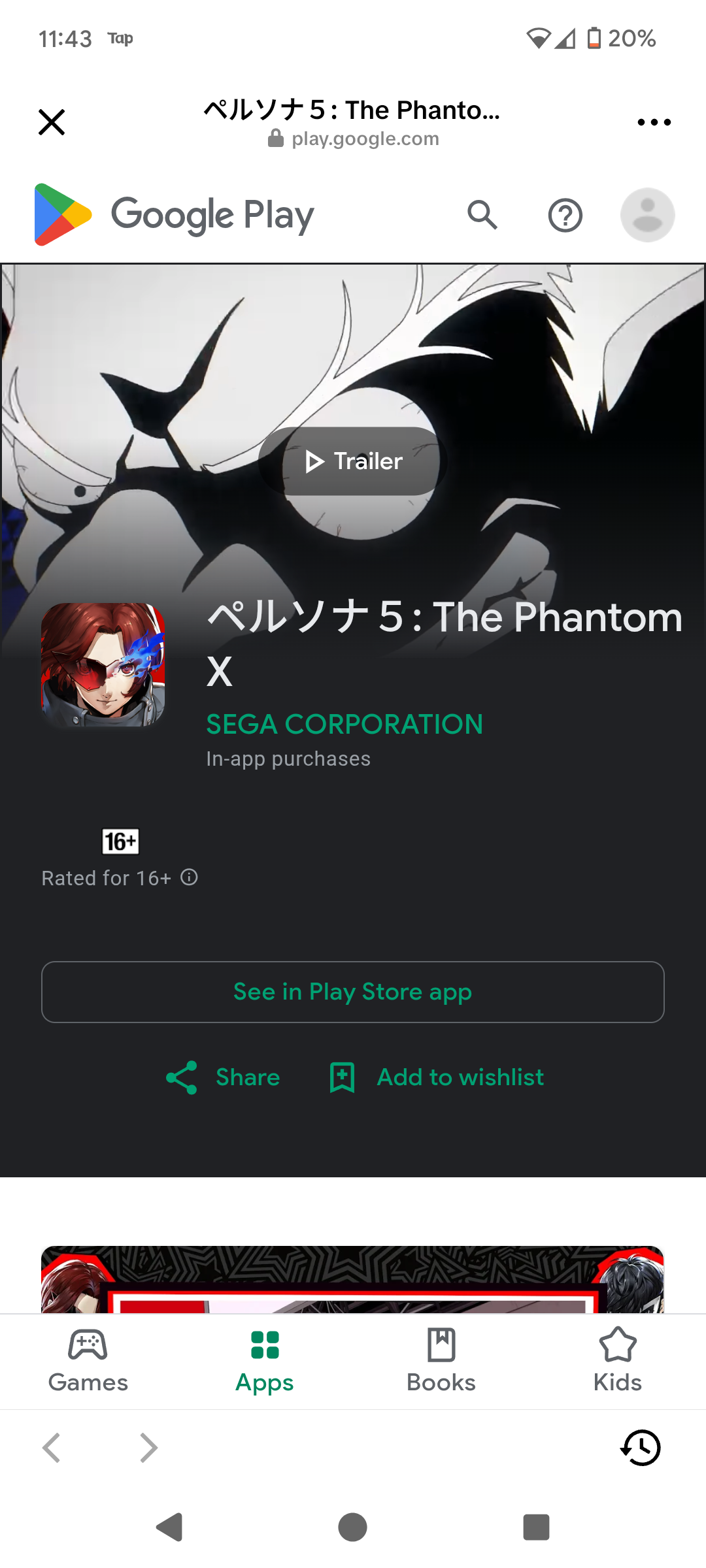
Task: Share this game listing
Action: tap(224, 1077)
